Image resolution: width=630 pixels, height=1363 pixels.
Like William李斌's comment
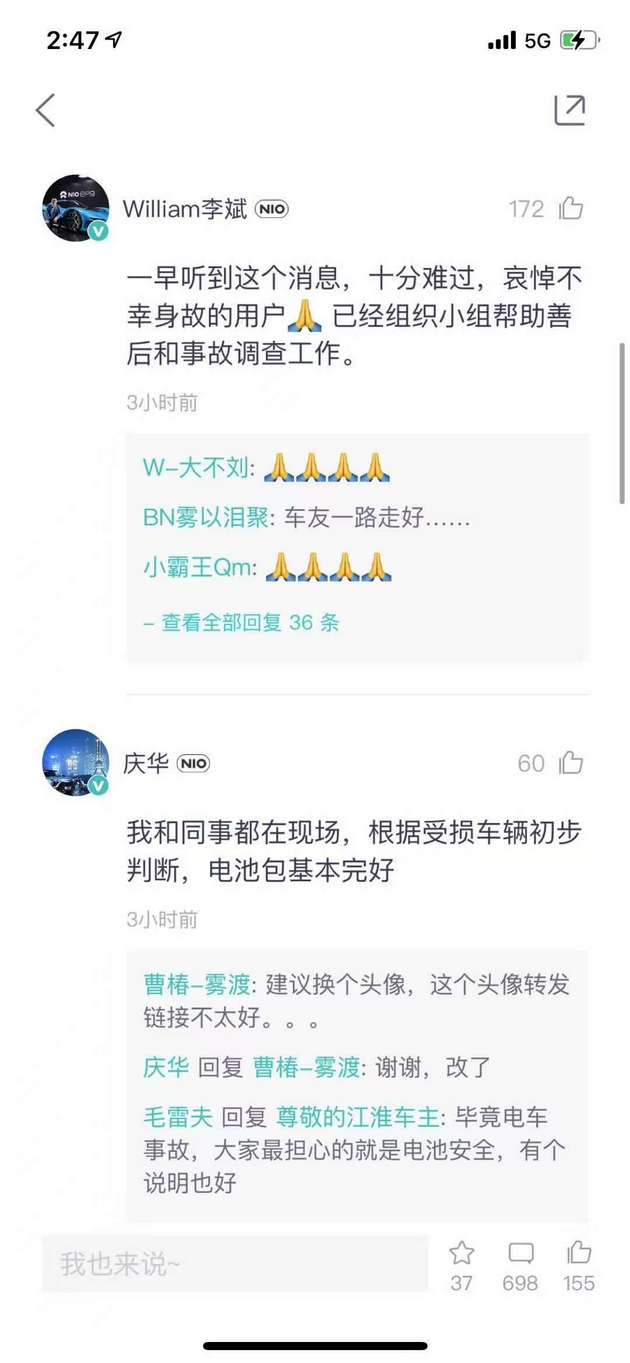tap(571, 208)
